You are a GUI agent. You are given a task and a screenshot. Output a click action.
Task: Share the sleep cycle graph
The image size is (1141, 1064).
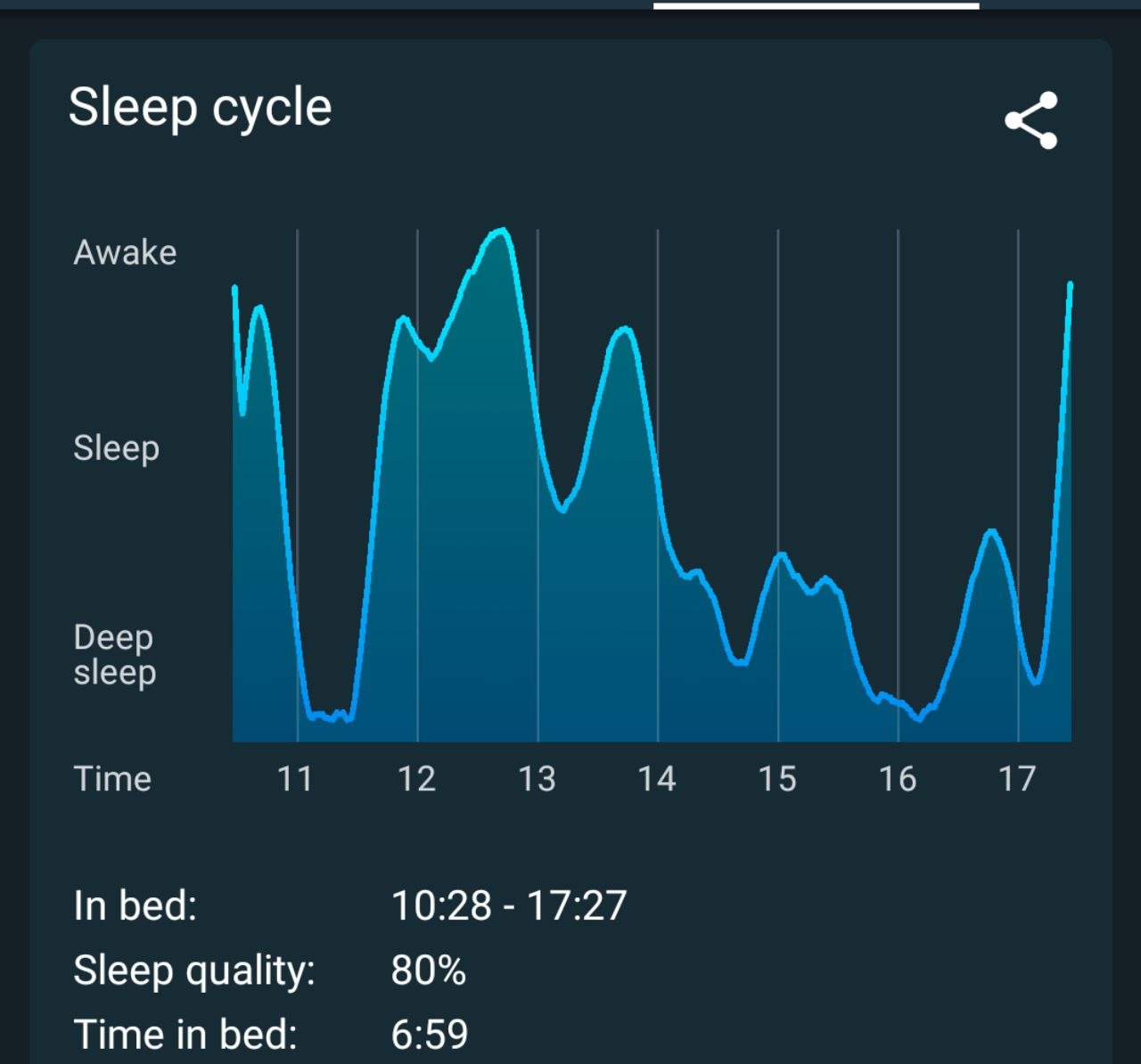(1030, 120)
